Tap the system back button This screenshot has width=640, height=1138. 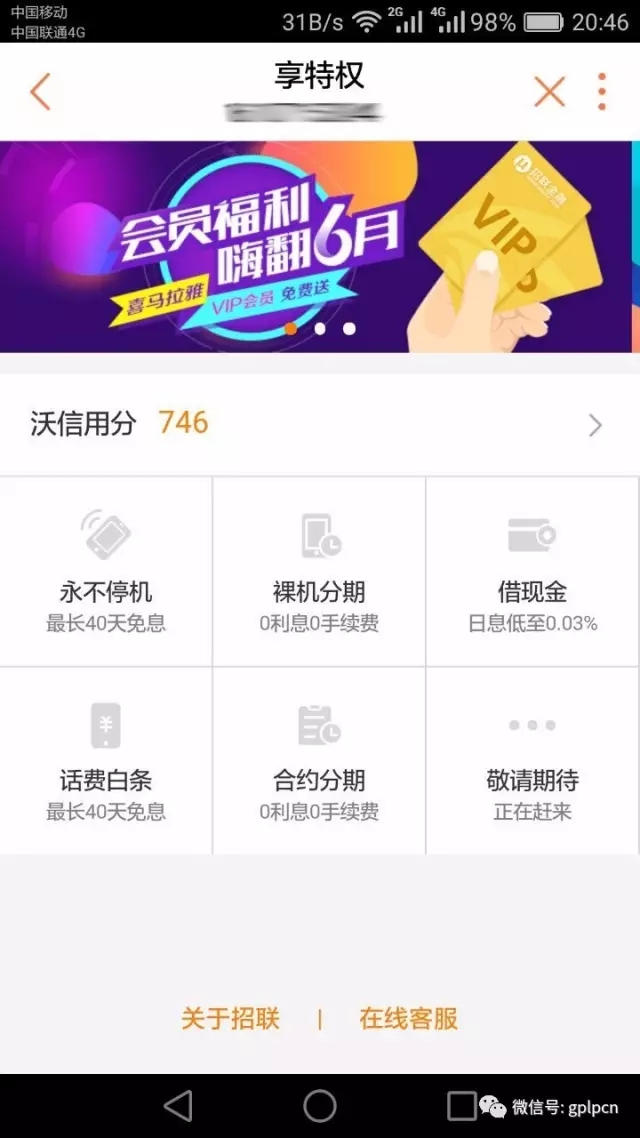pyautogui.click(x=178, y=1105)
